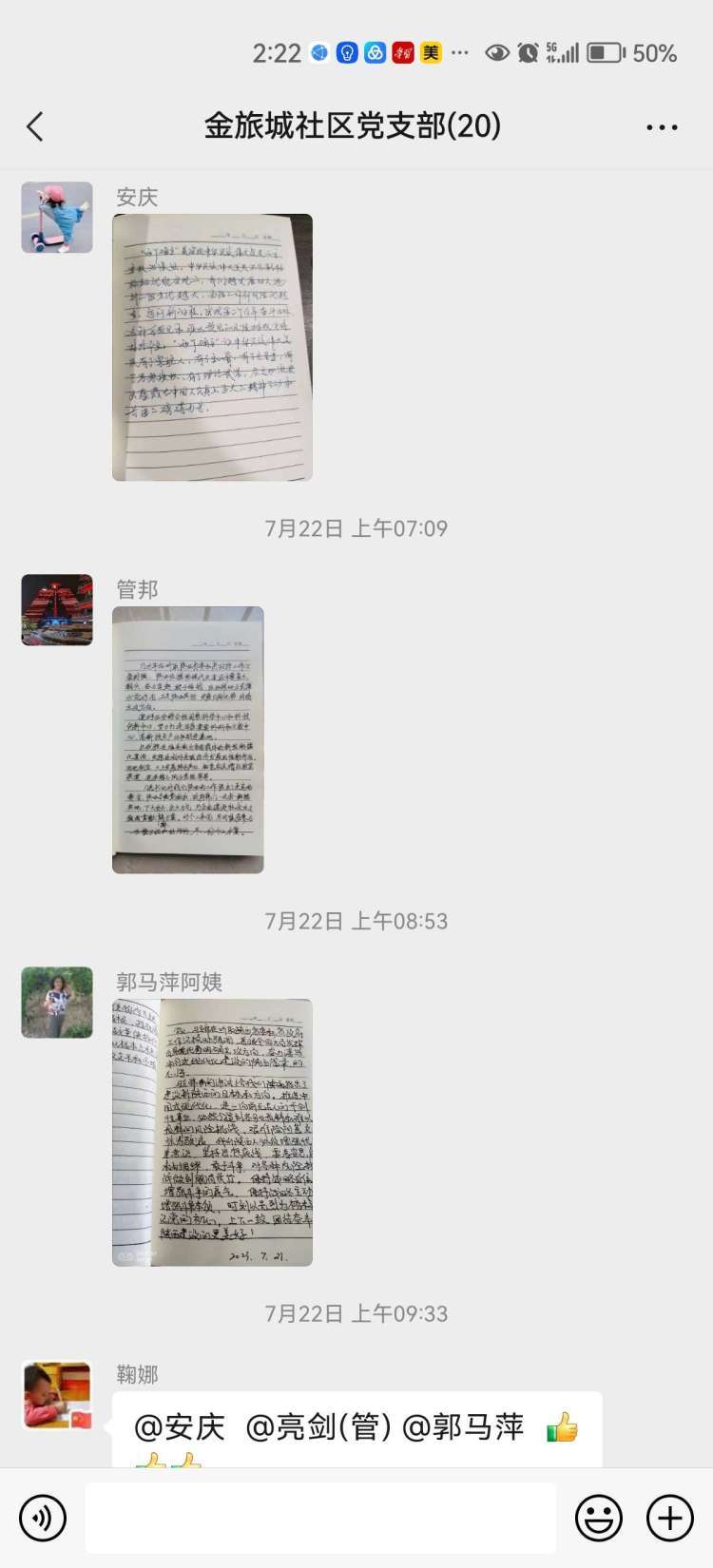This screenshot has width=713, height=1568.
Task: Open 管邦's handwritten note photo
Action: (188, 739)
